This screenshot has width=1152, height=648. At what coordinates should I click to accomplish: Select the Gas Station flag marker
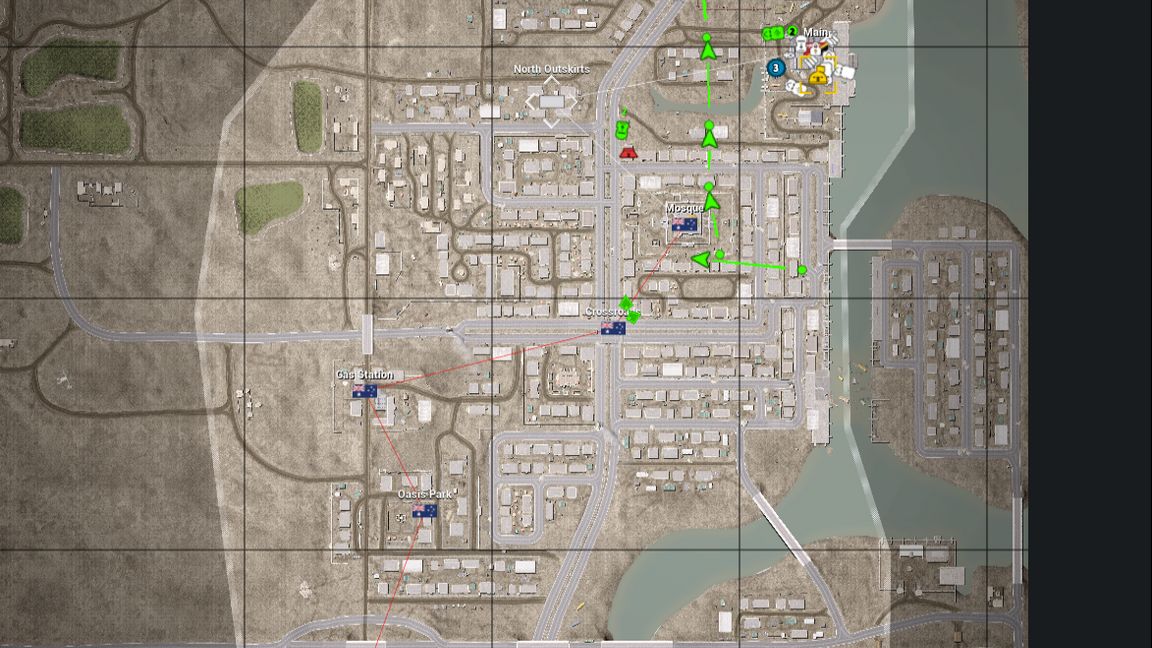(365, 391)
